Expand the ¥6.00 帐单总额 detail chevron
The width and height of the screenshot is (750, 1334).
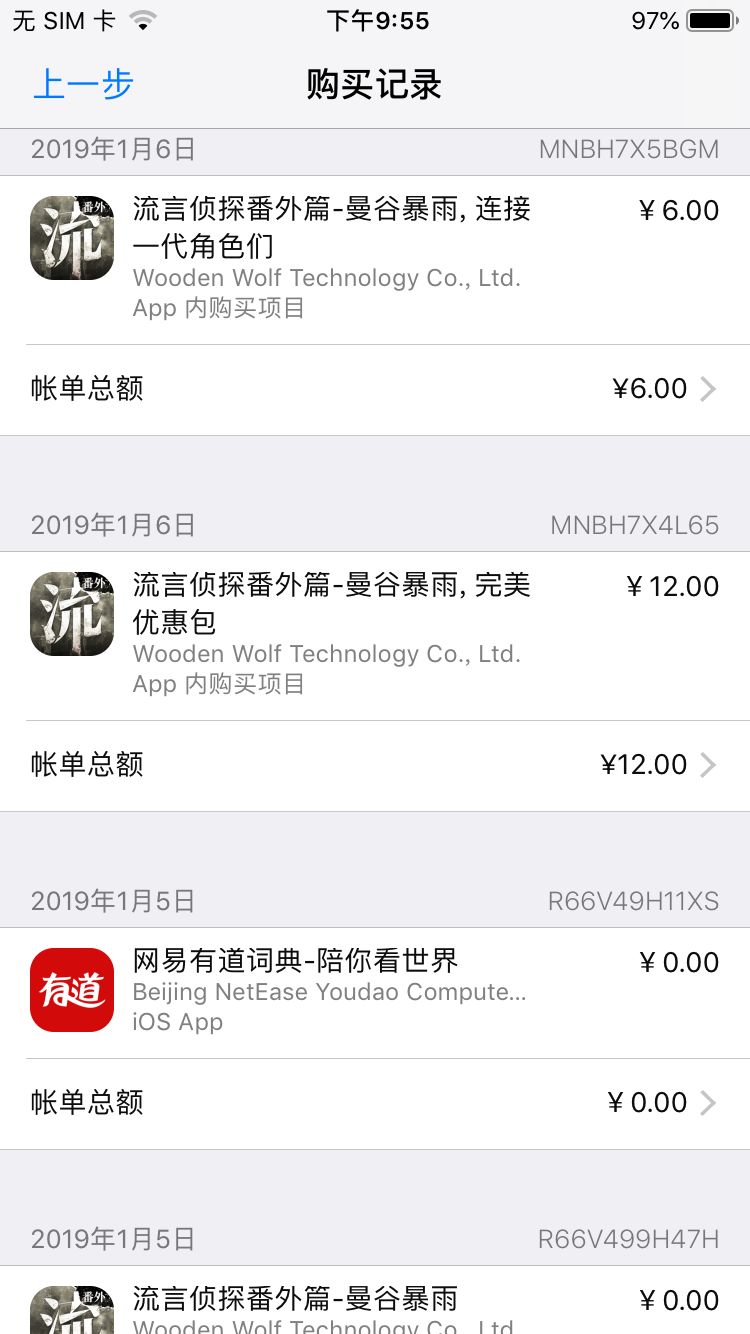point(710,389)
